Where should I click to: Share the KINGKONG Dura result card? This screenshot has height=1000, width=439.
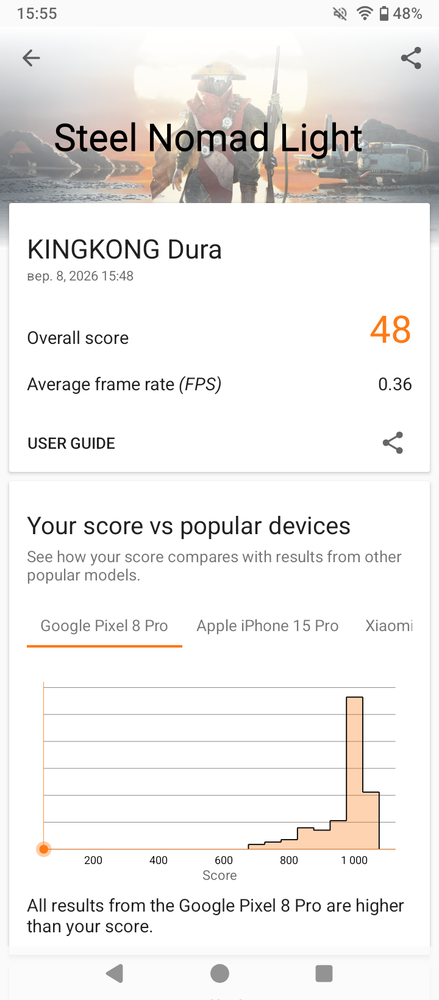click(393, 443)
